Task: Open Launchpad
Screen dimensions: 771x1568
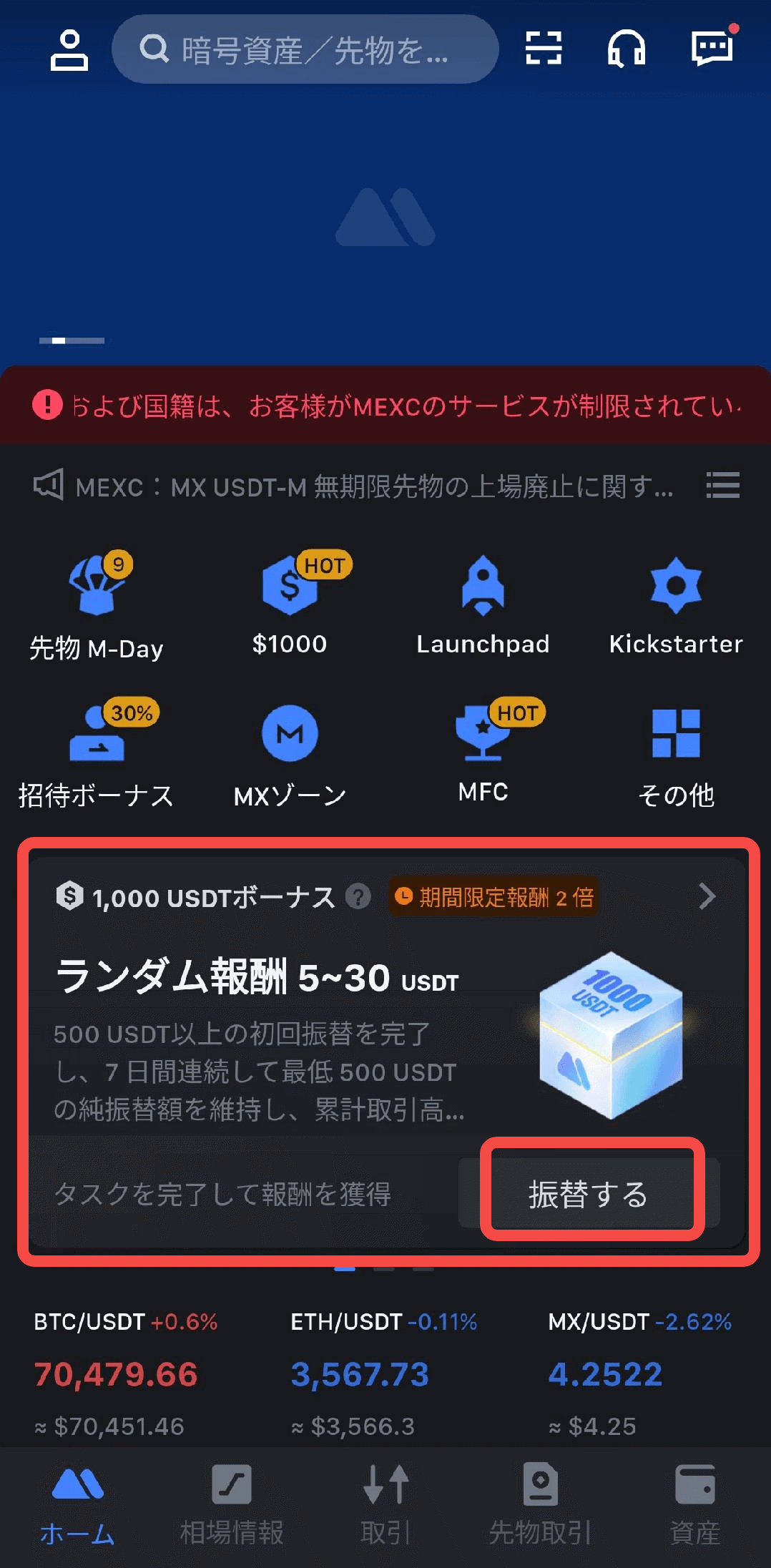Action: (x=483, y=605)
